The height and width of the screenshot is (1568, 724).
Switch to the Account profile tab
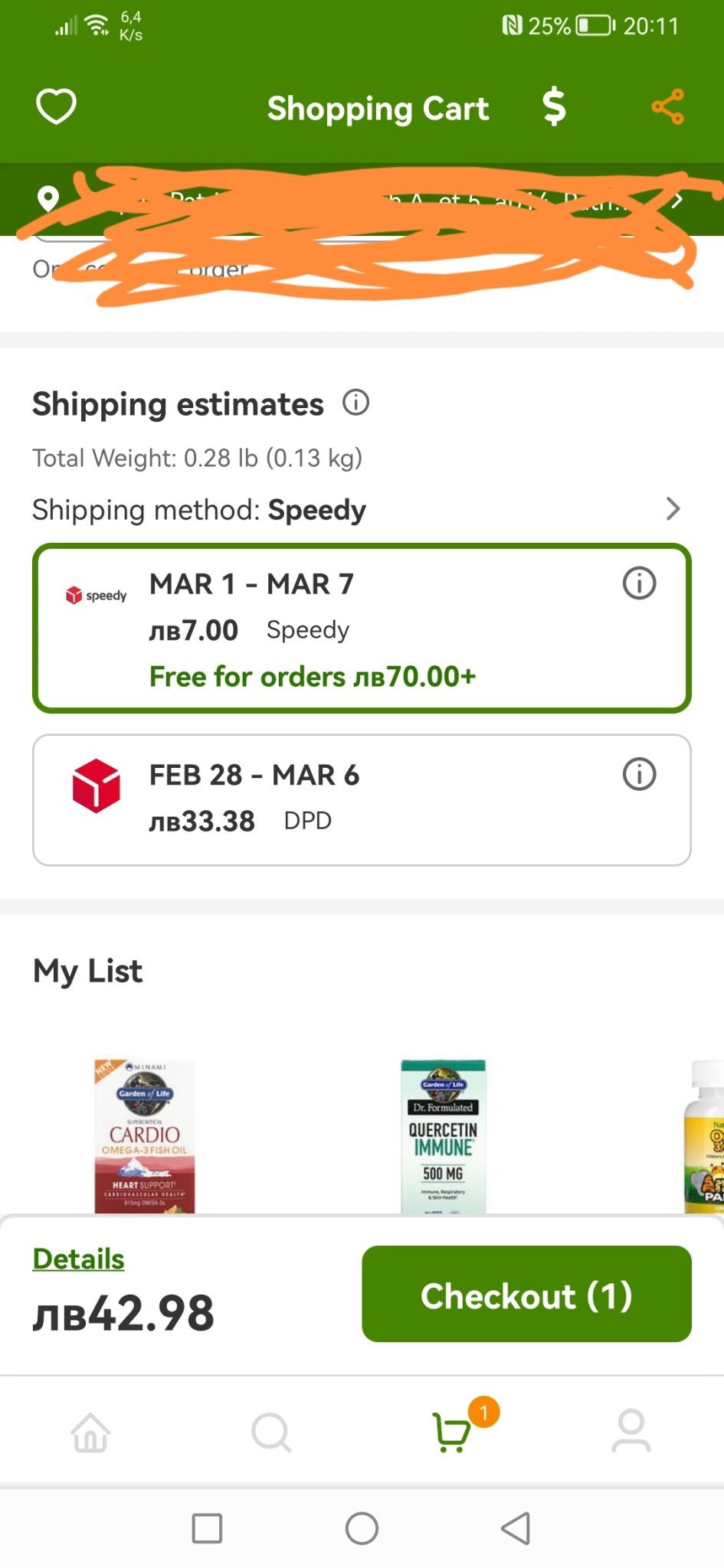click(x=631, y=1432)
